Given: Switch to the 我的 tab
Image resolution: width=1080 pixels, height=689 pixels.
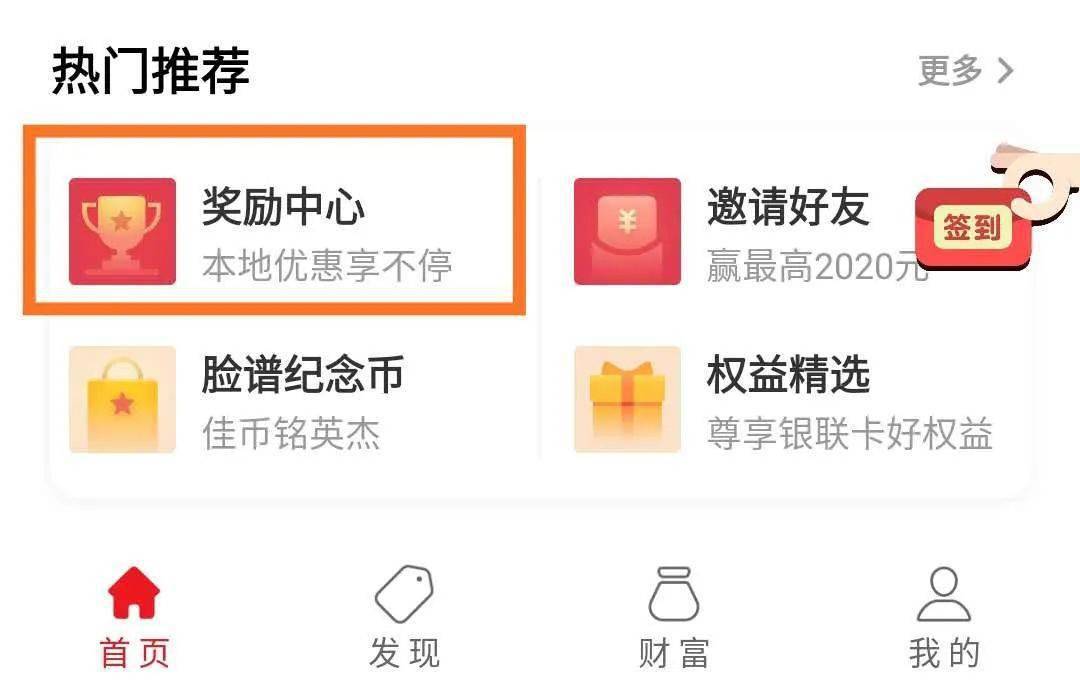Looking at the screenshot, I should 944,618.
